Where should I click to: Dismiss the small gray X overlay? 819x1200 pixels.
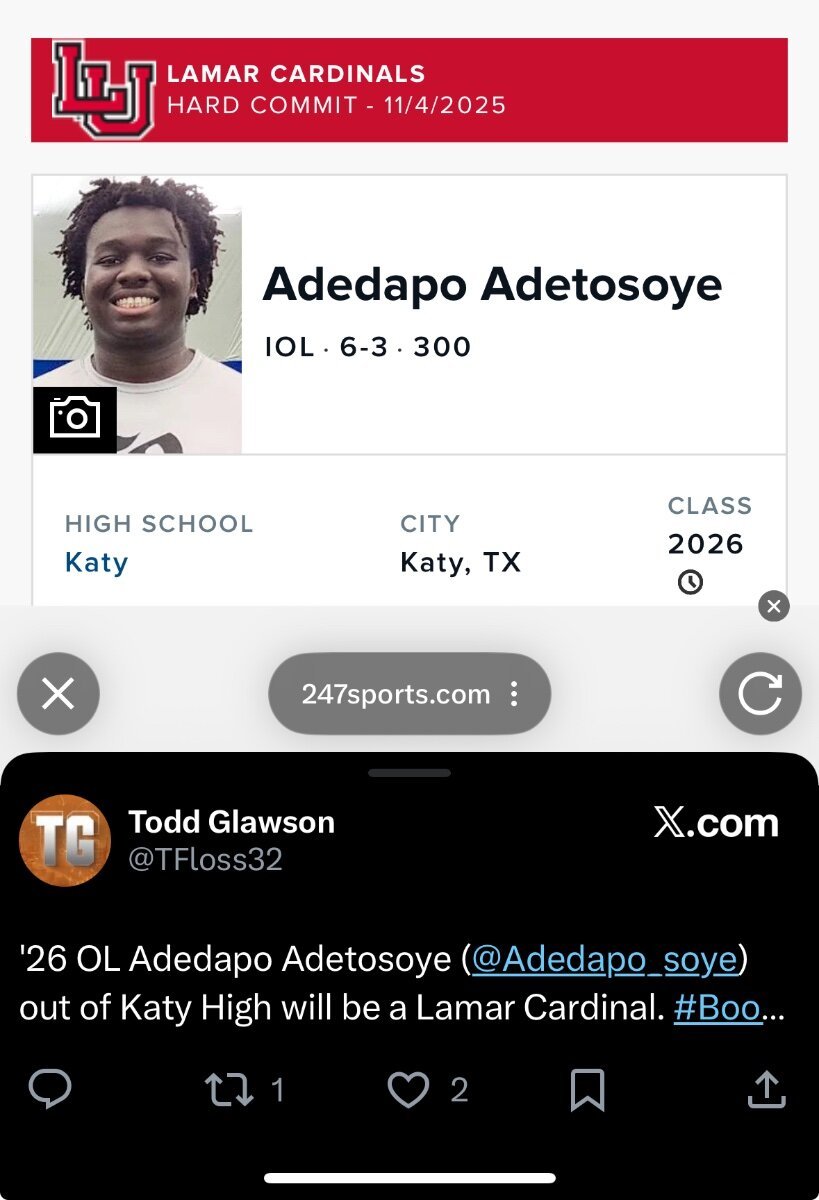(x=774, y=605)
